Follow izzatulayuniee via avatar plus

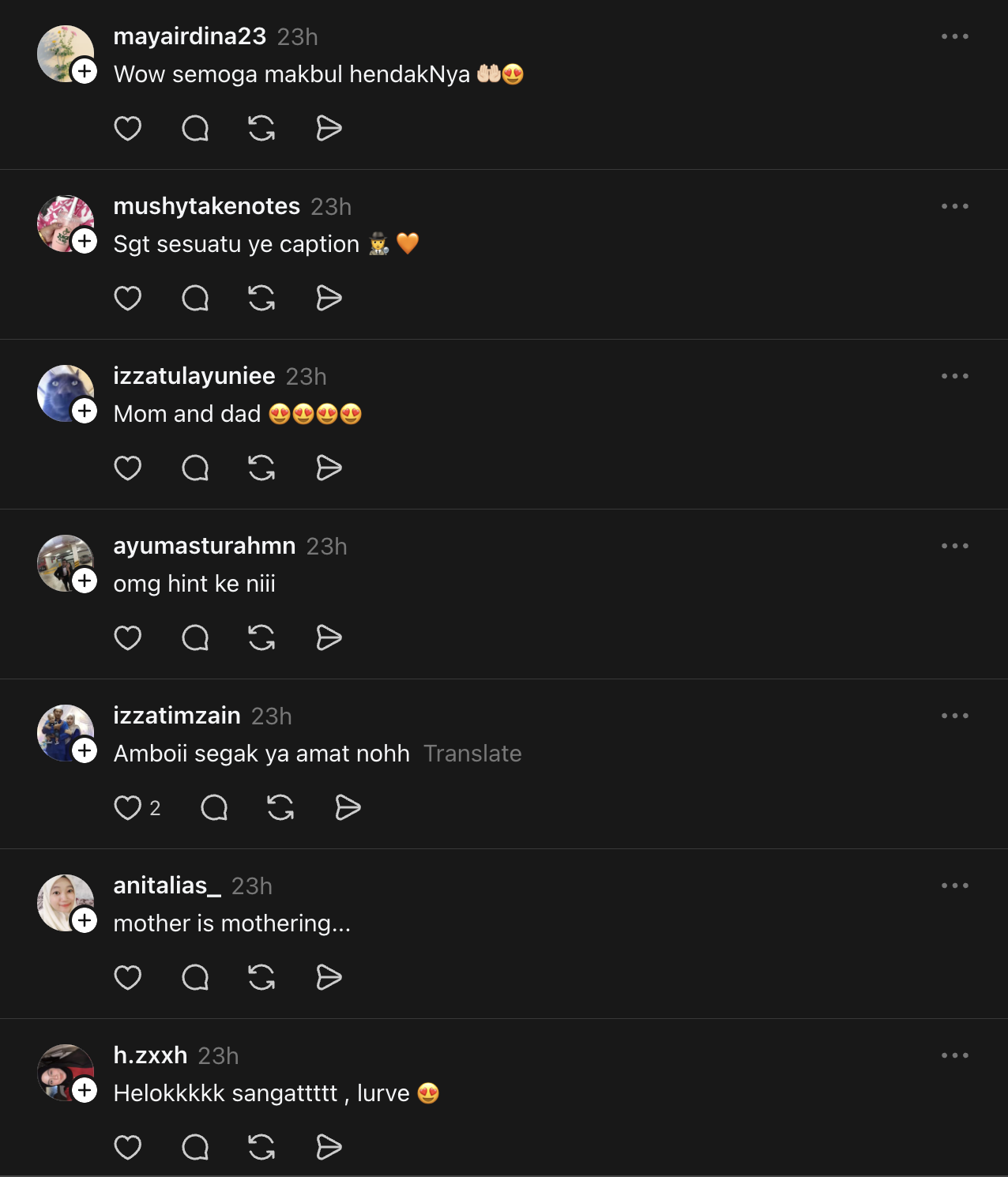point(85,411)
